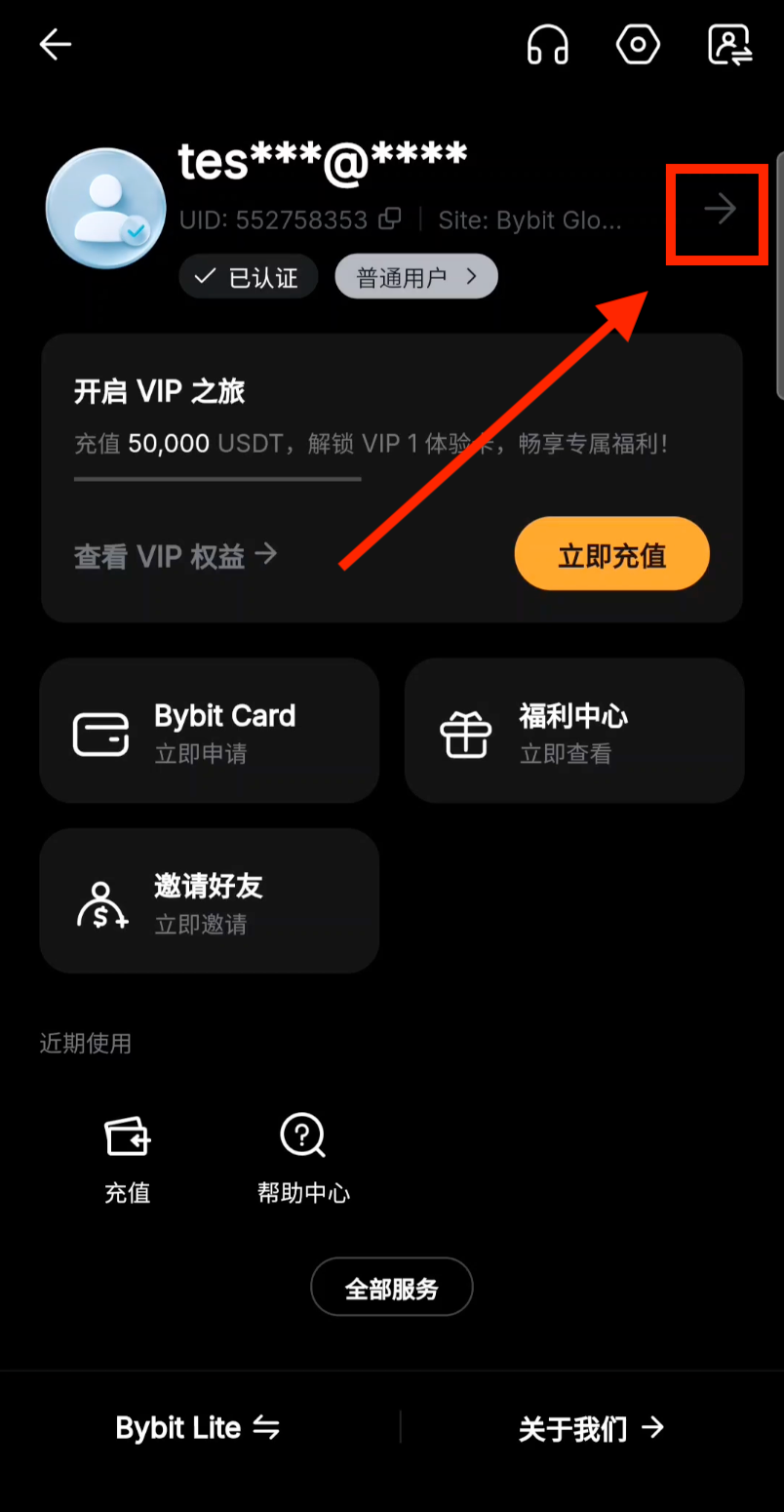
Task: Open 充值 deposit via wallet icon
Action: pyautogui.click(x=126, y=1136)
